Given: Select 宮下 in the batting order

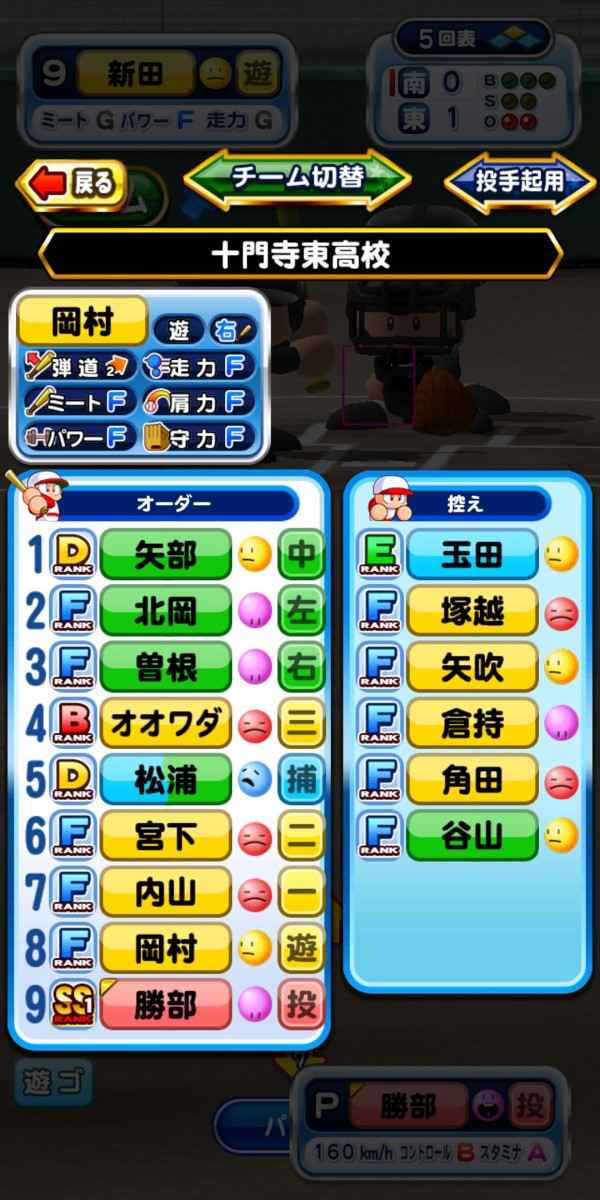Looking at the screenshot, I should [x=166, y=836].
